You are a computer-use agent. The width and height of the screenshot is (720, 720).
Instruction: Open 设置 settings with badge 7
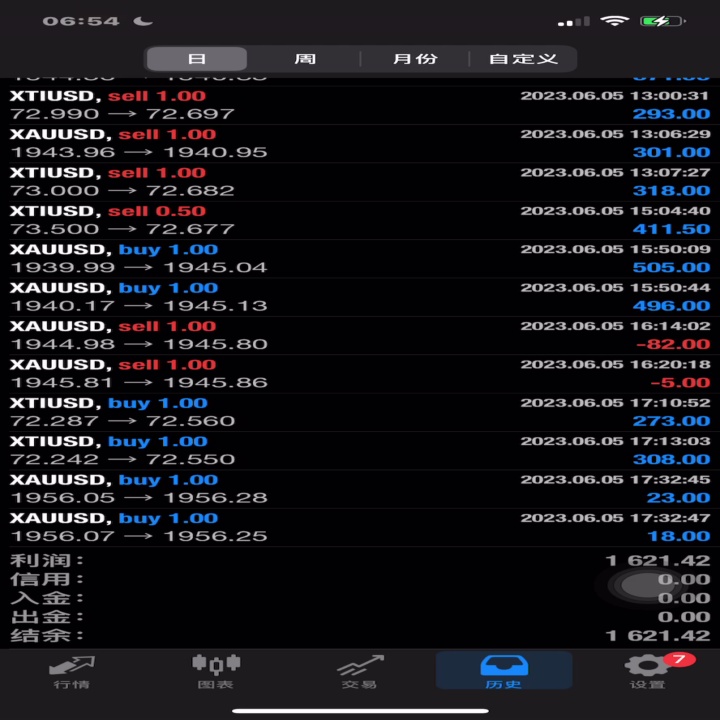click(x=648, y=671)
